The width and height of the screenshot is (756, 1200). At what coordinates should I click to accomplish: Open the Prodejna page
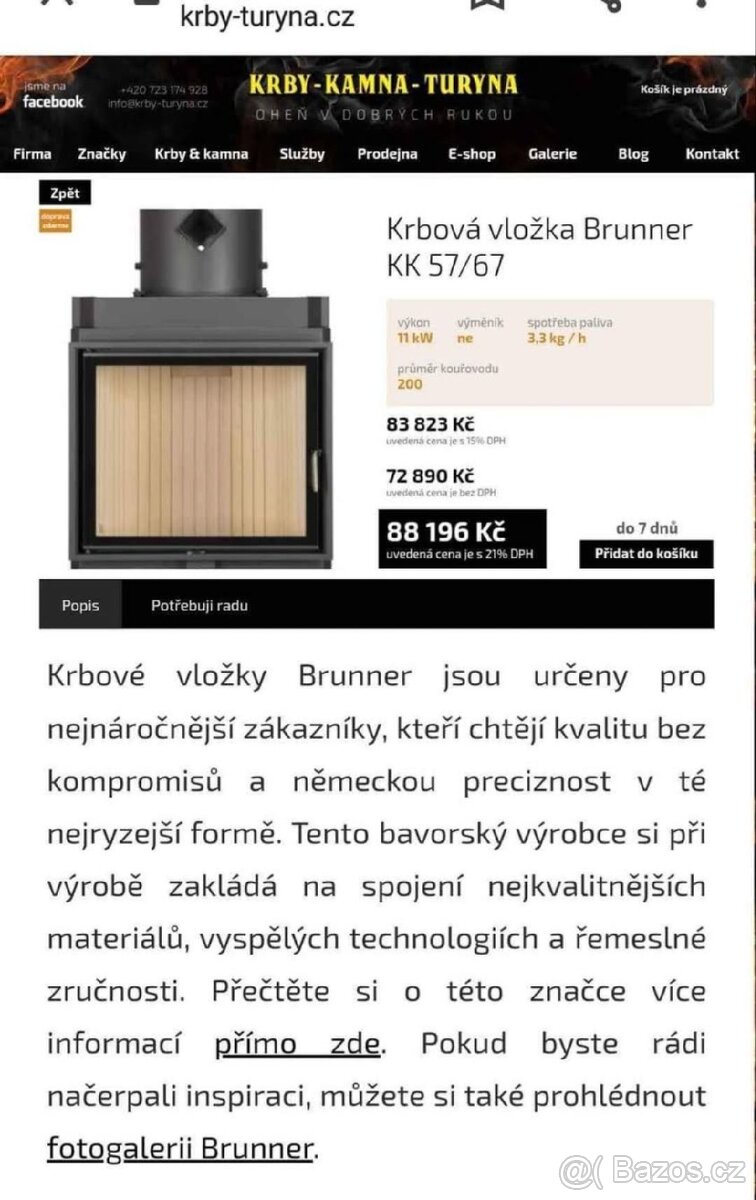coord(387,154)
